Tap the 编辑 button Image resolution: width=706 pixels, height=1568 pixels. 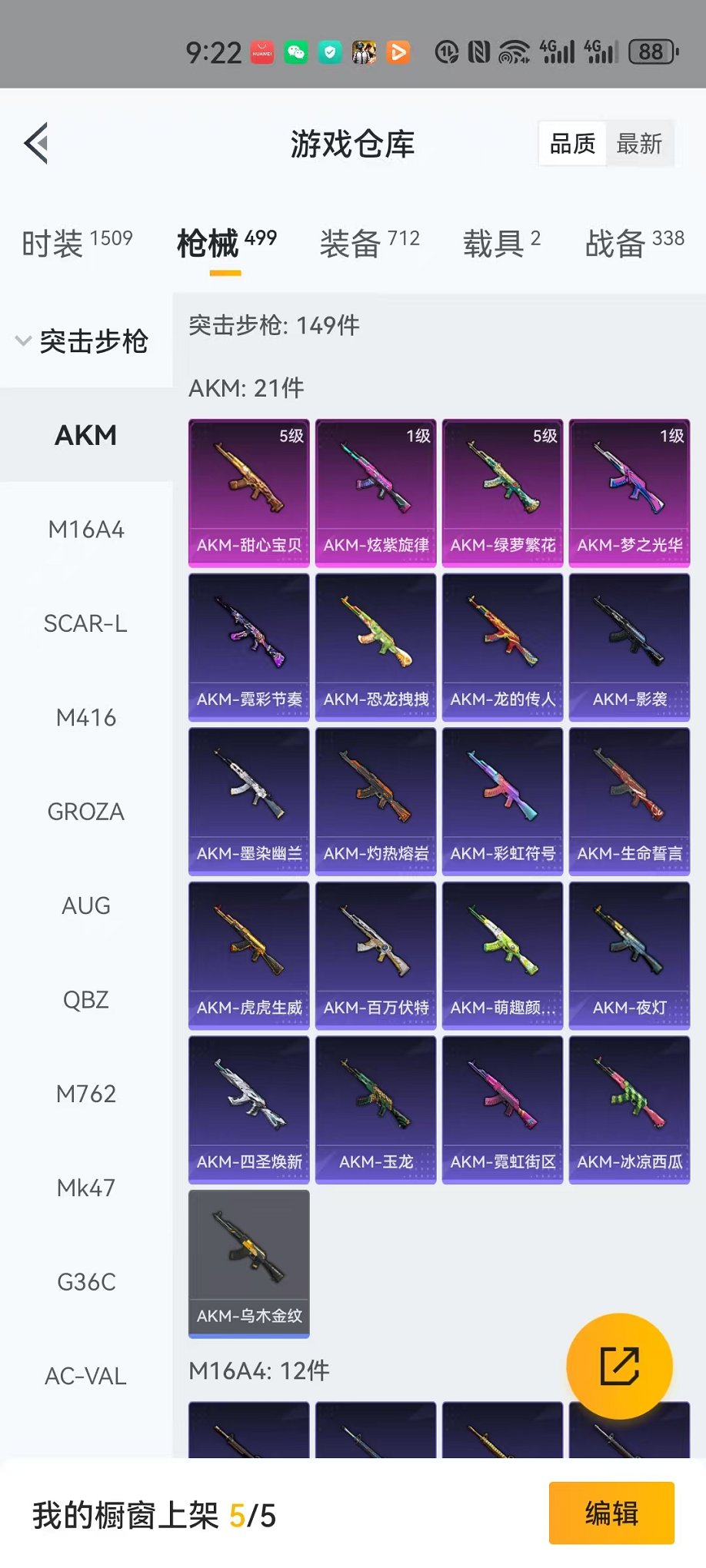point(611,1513)
